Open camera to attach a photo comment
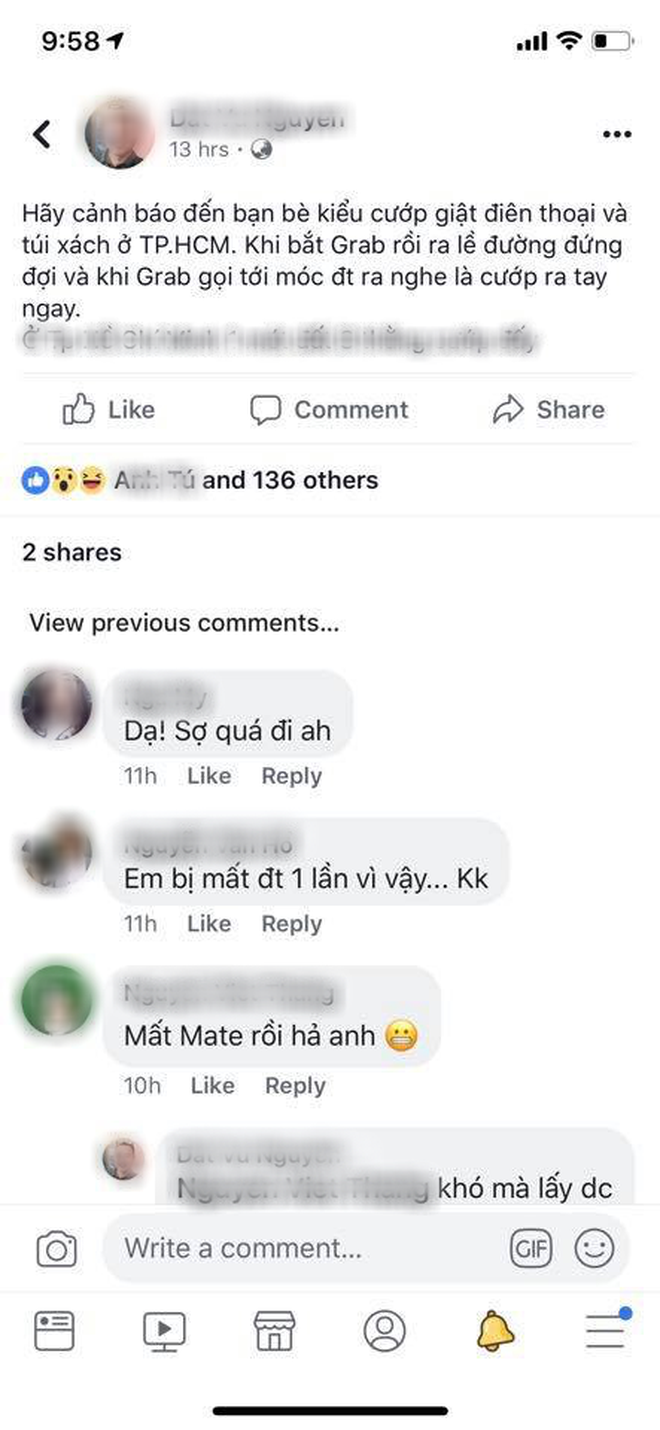660x1430 pixels. click(57, 1249)
